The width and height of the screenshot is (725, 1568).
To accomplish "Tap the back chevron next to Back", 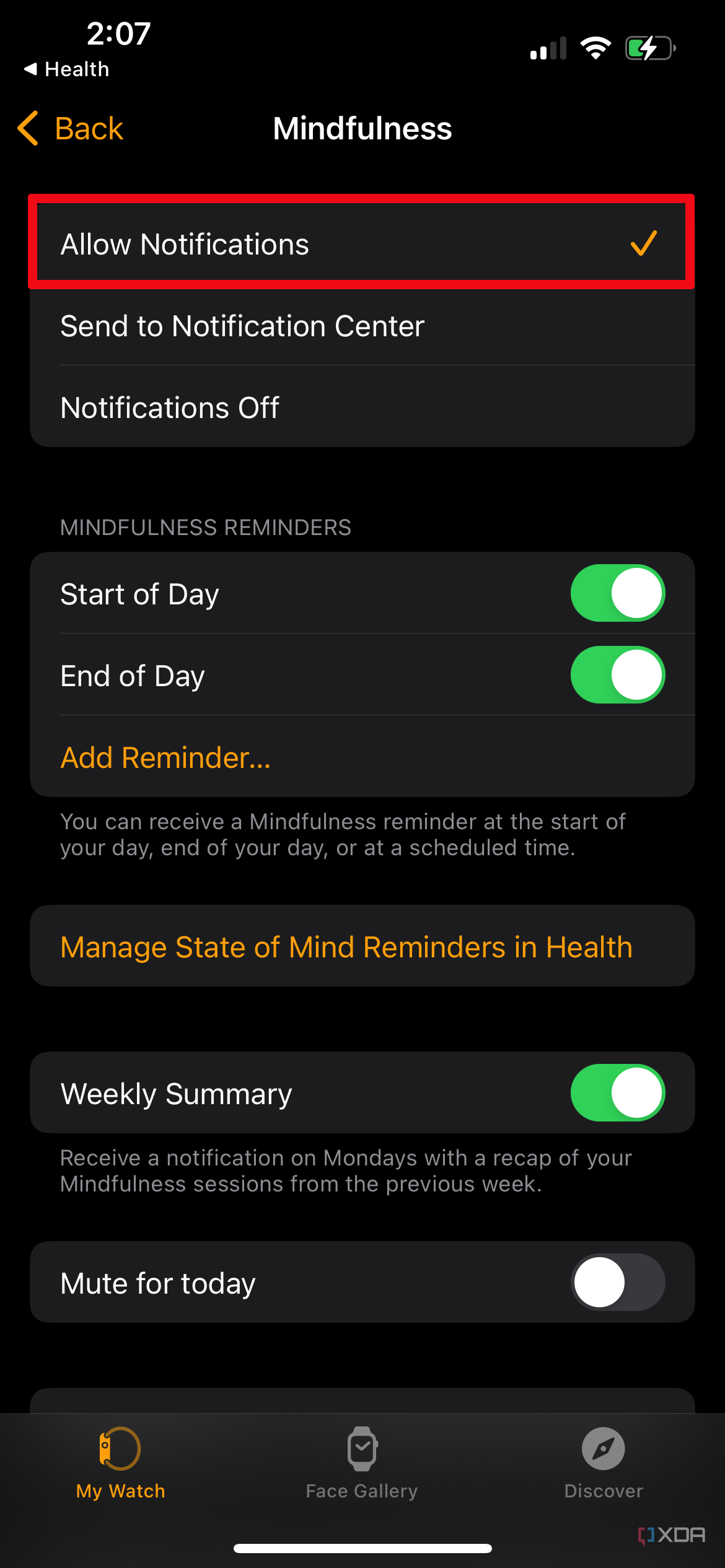I will point(27,129).
